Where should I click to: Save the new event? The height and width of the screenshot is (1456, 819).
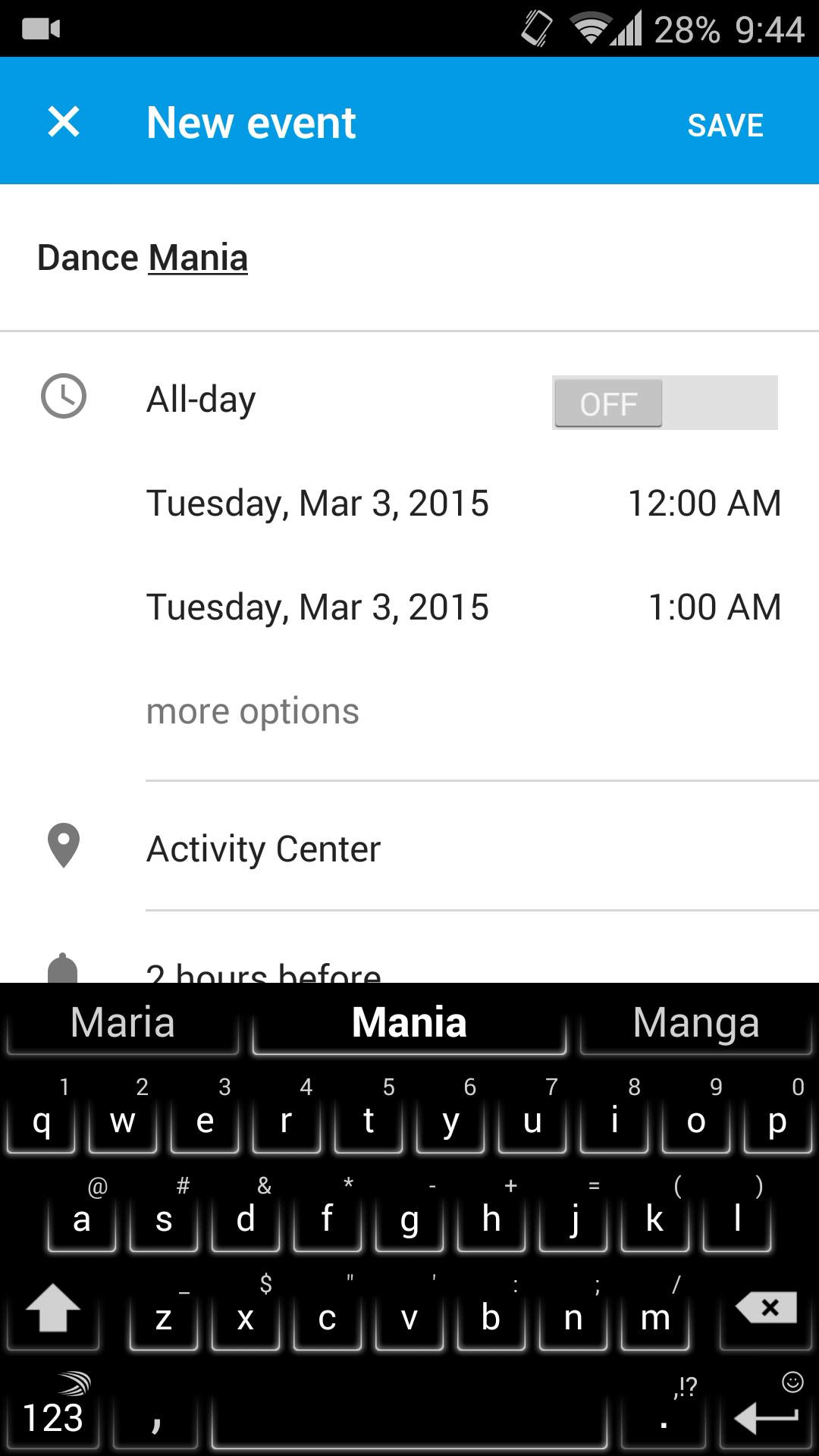coord(724,125)
